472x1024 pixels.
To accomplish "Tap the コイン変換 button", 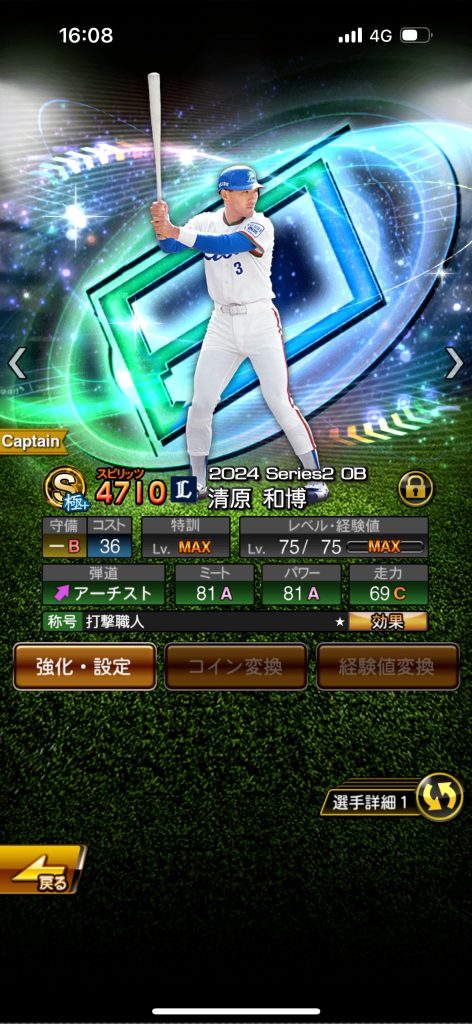I will (x=236, y=666).
